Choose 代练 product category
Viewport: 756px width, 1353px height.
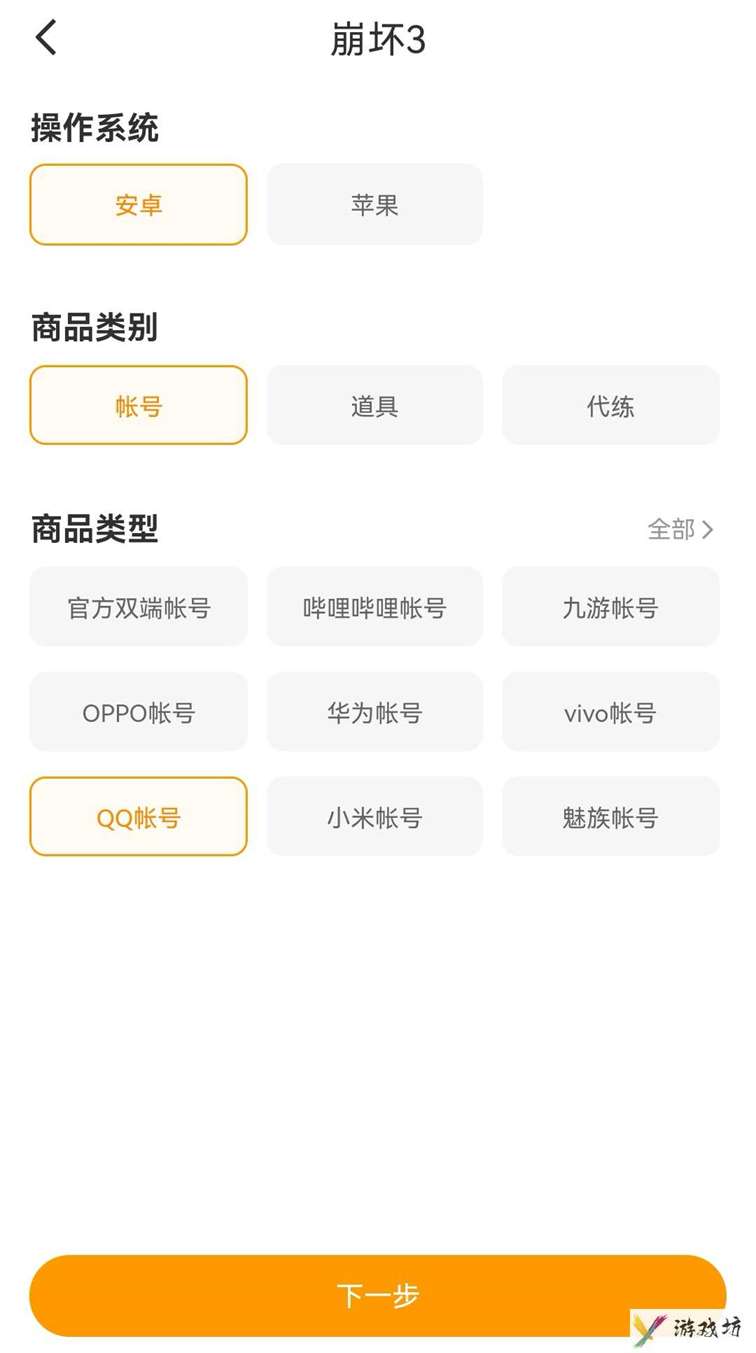611,405
